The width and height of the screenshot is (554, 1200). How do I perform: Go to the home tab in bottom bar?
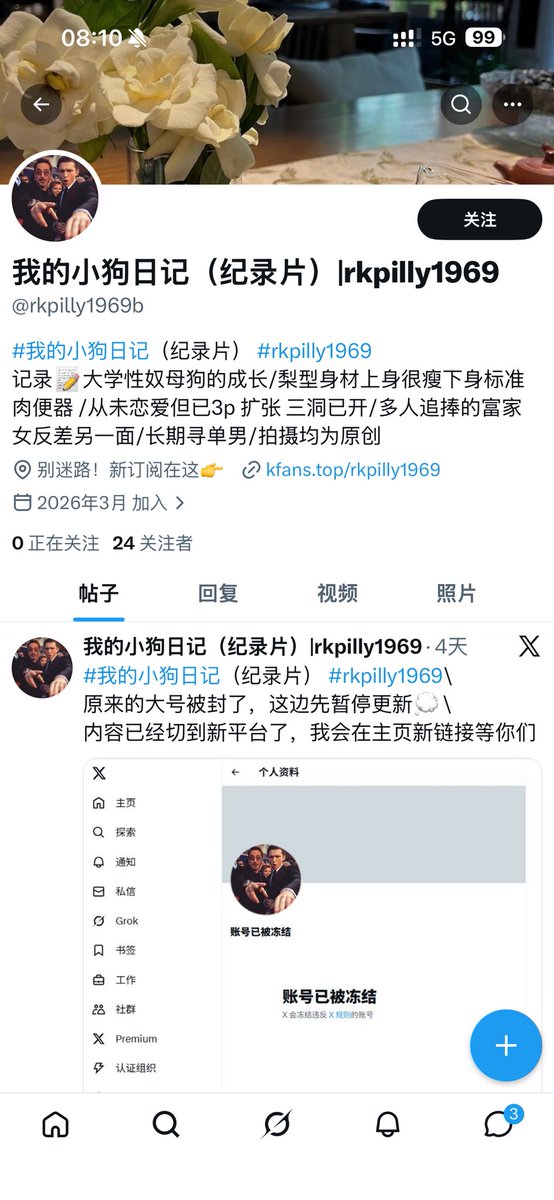(56, 1124)
